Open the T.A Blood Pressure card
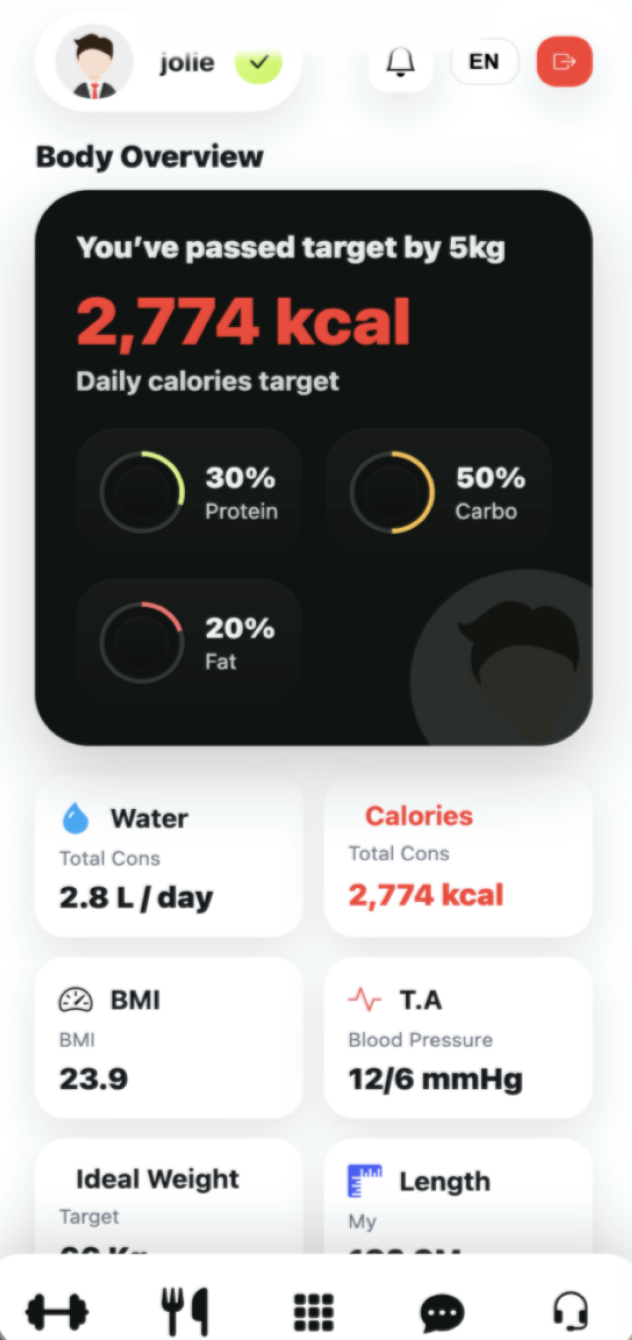 point(458,1037)
